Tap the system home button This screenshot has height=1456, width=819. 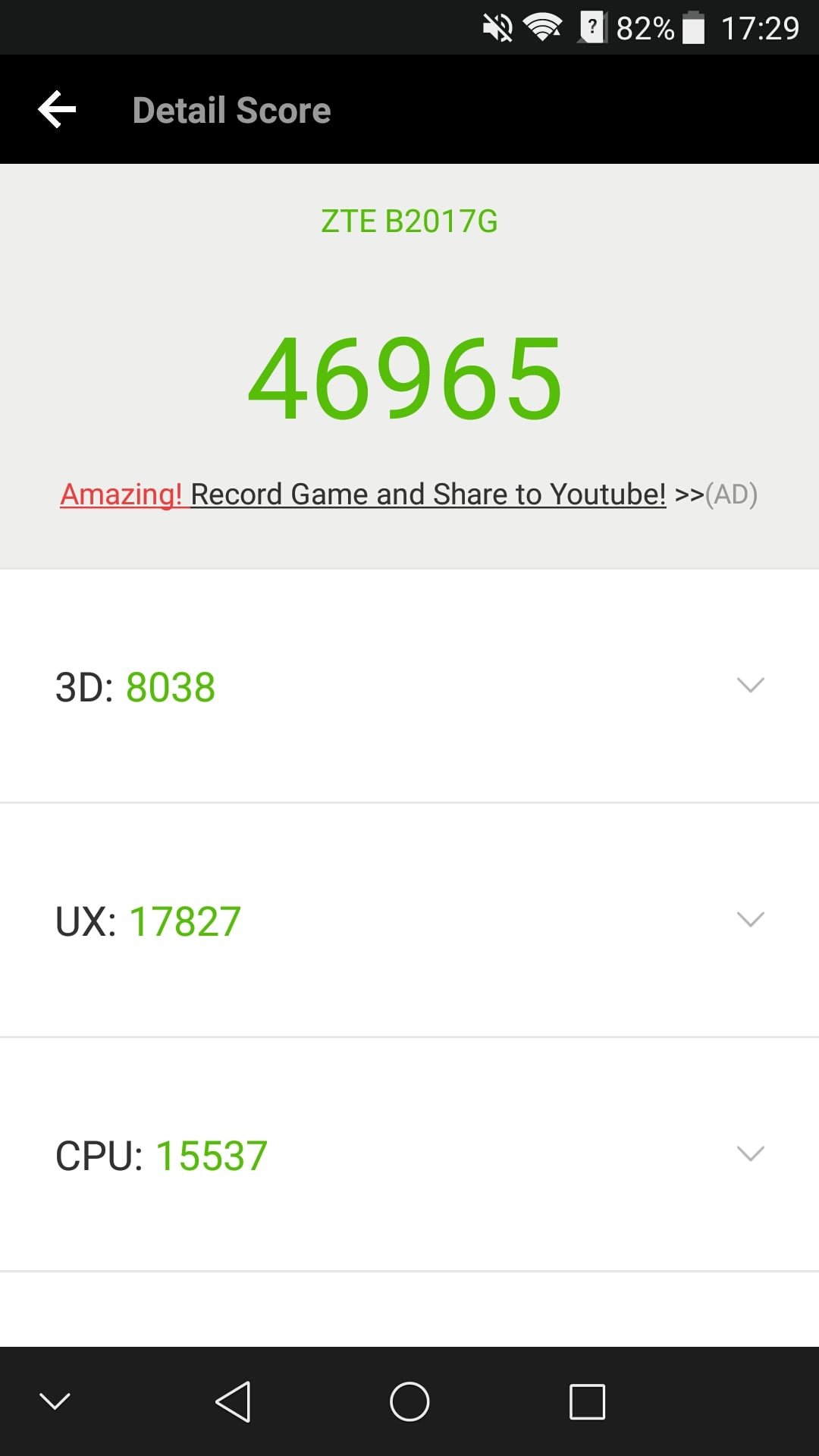click(x=409, y=1401)
